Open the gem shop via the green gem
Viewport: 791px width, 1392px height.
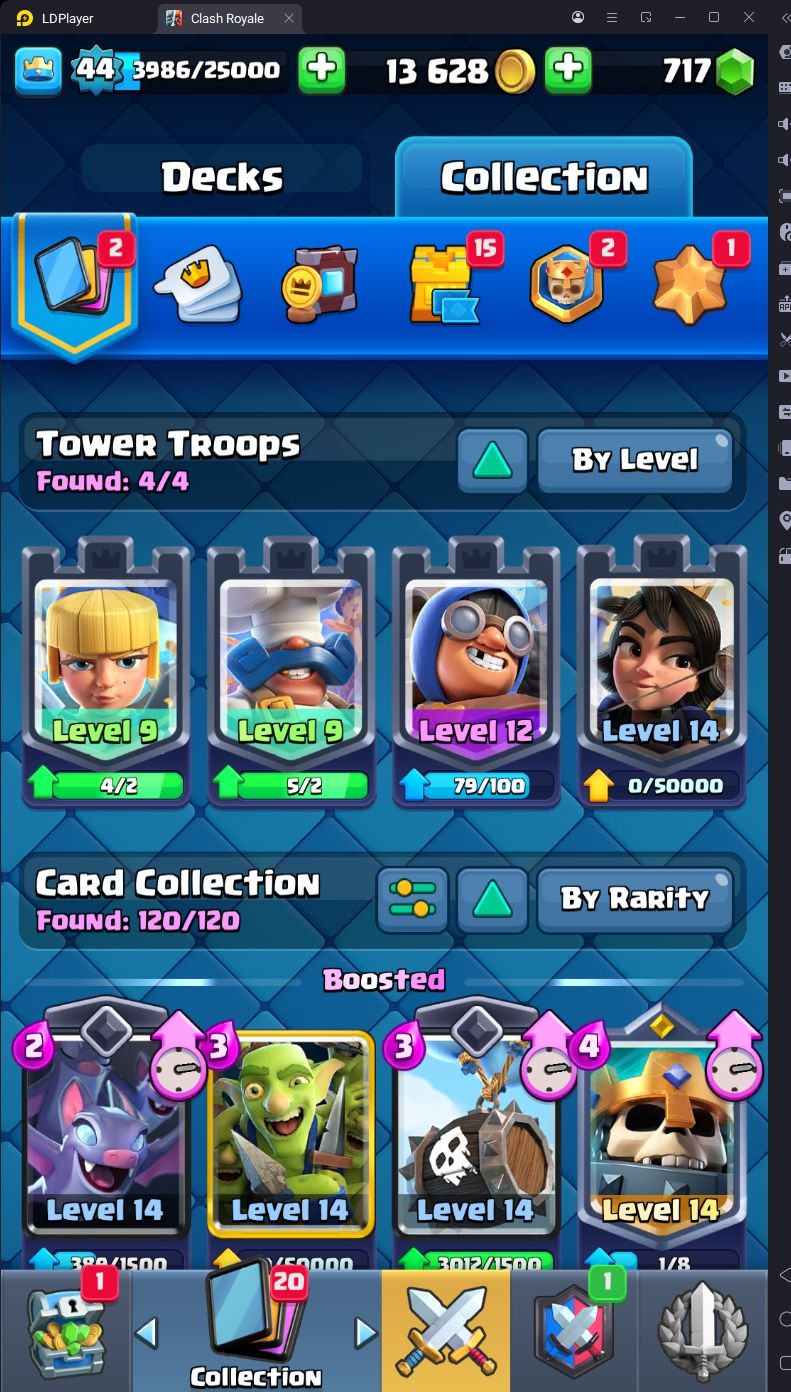coord(735,71)
